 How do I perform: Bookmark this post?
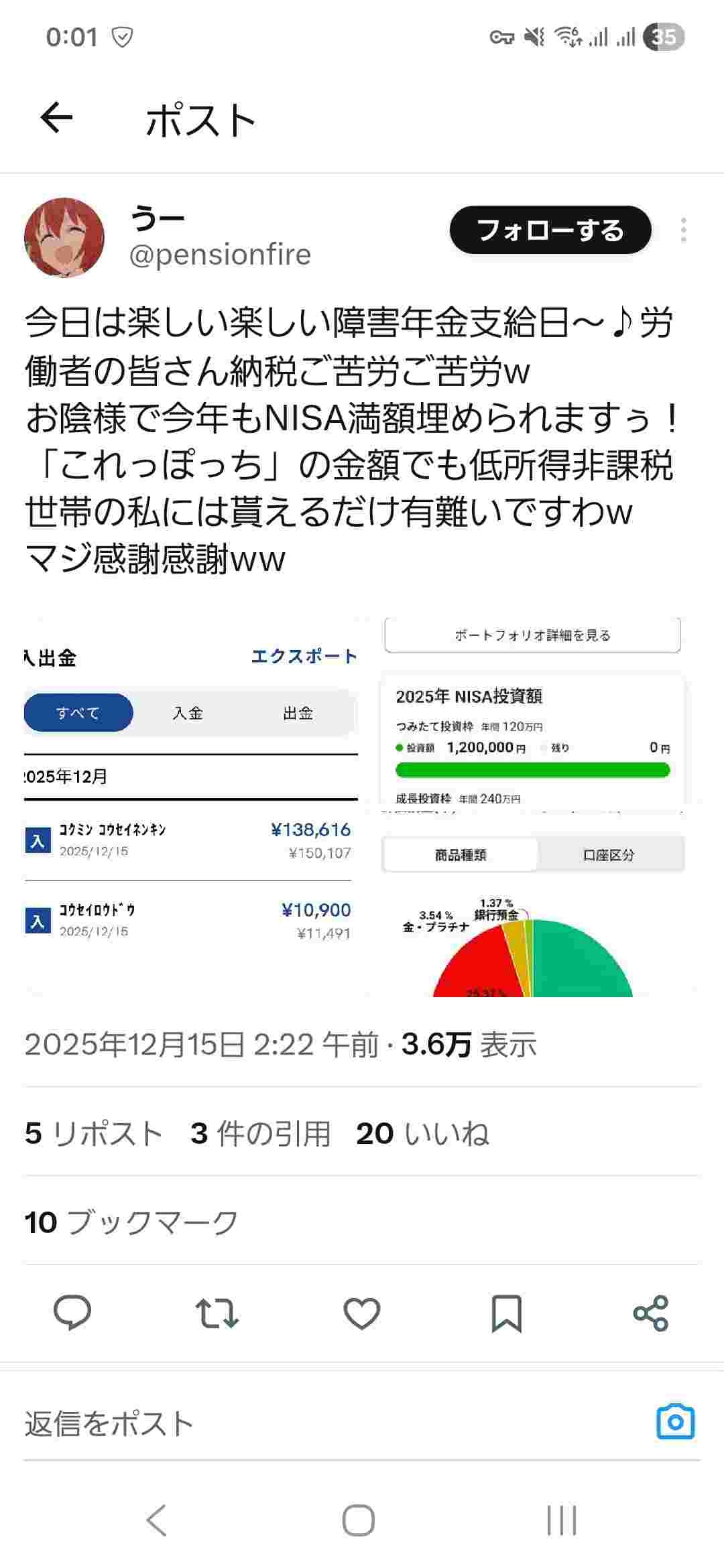506,1313
